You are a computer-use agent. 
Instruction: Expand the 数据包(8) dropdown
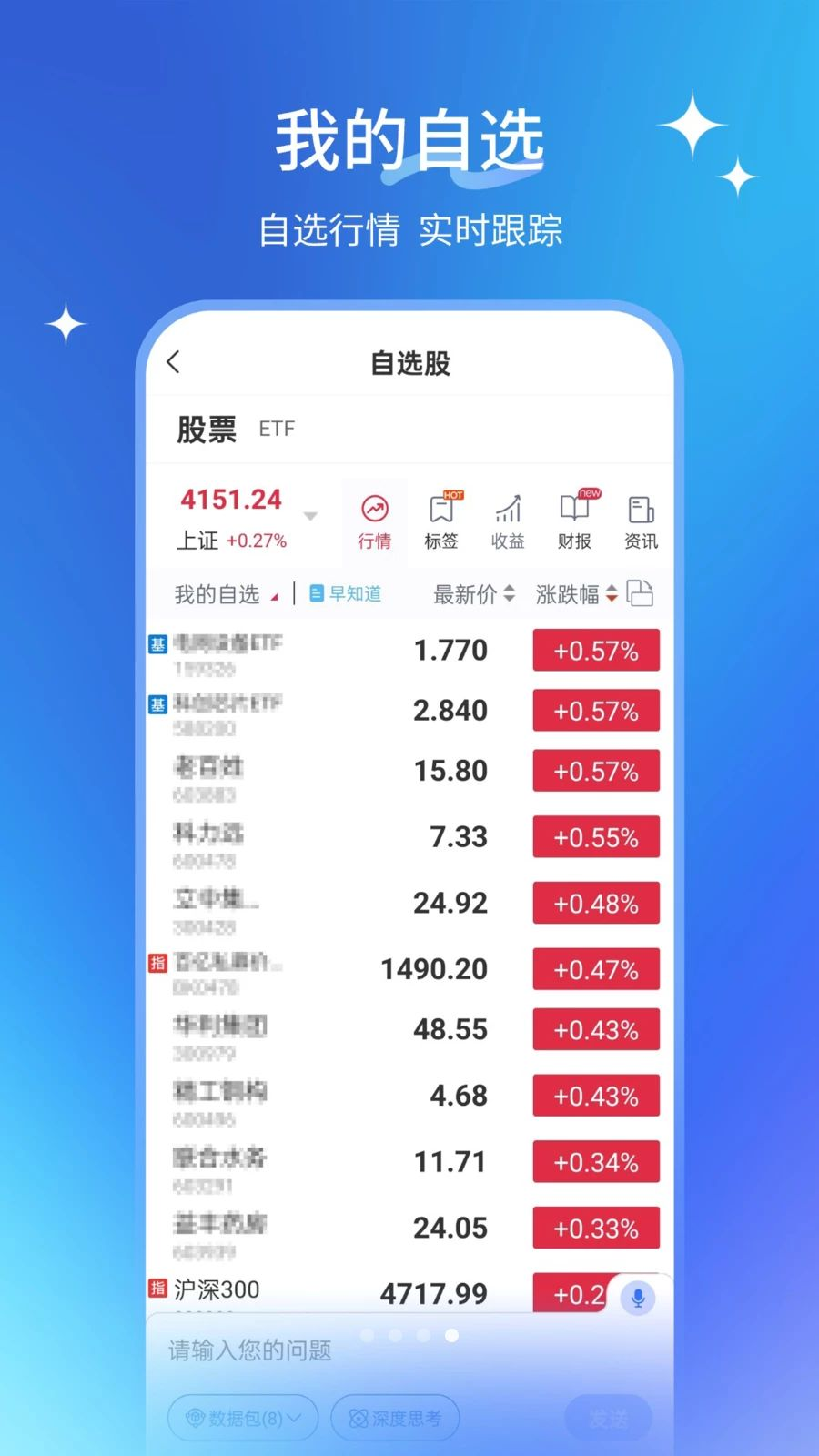242,1417
